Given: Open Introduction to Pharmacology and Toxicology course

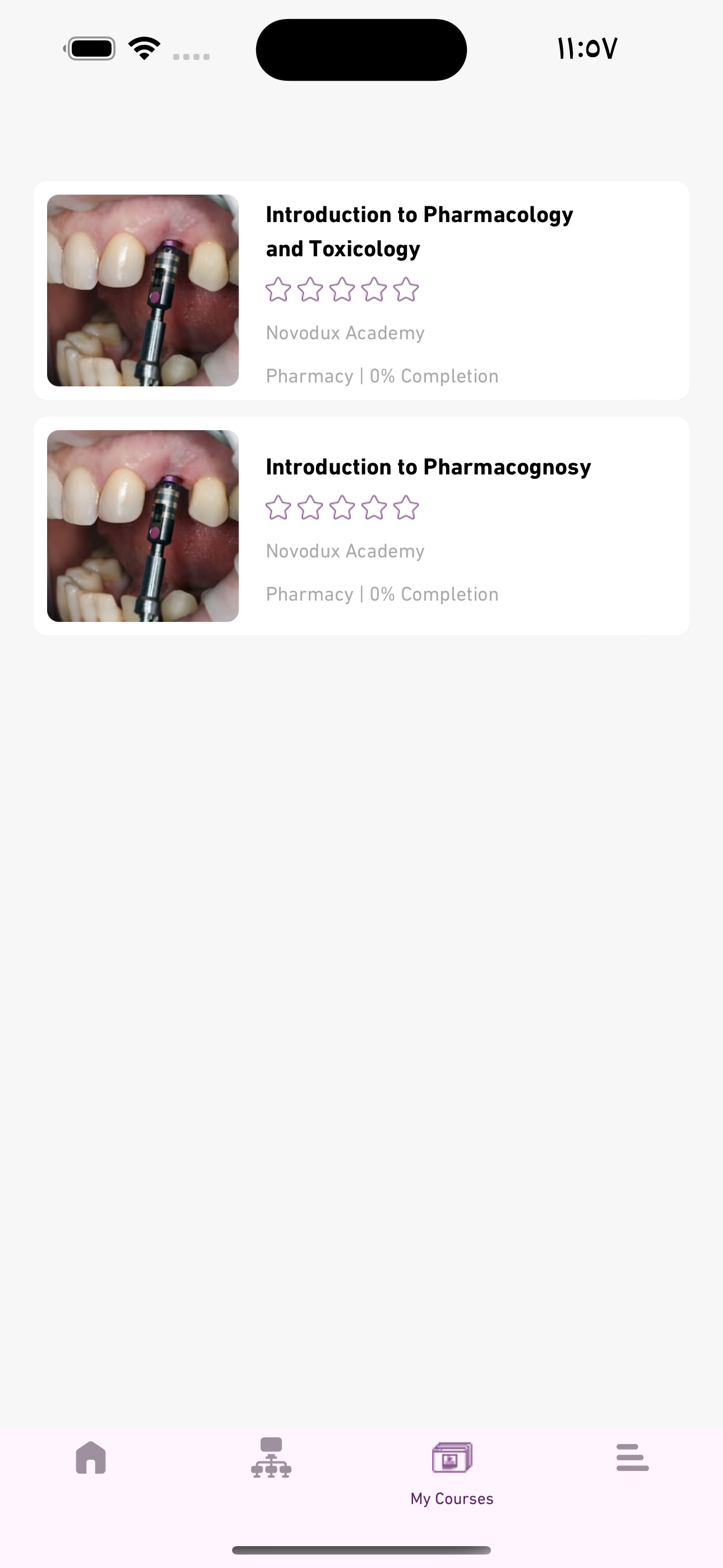Looking at the screenshot, I should (361, 290).
